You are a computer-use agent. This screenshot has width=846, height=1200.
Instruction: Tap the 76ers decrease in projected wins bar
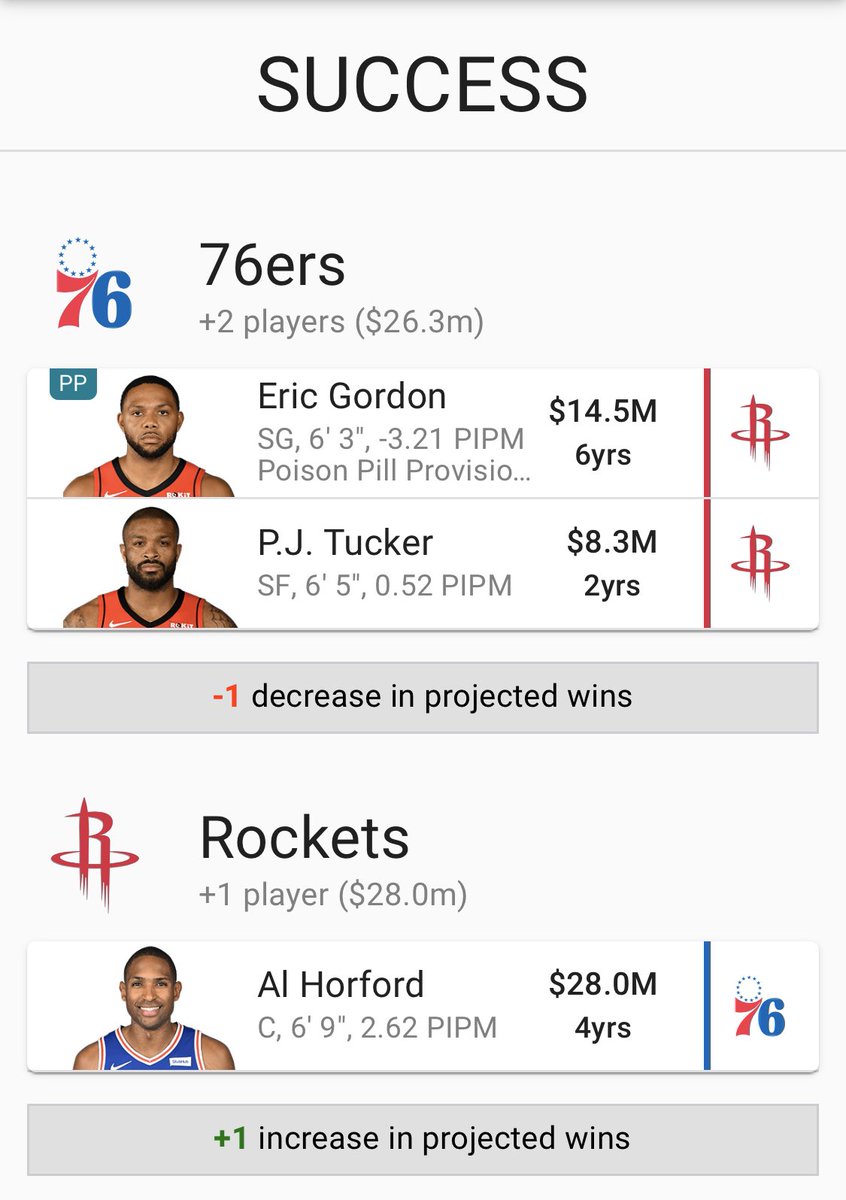click(422, 697)
